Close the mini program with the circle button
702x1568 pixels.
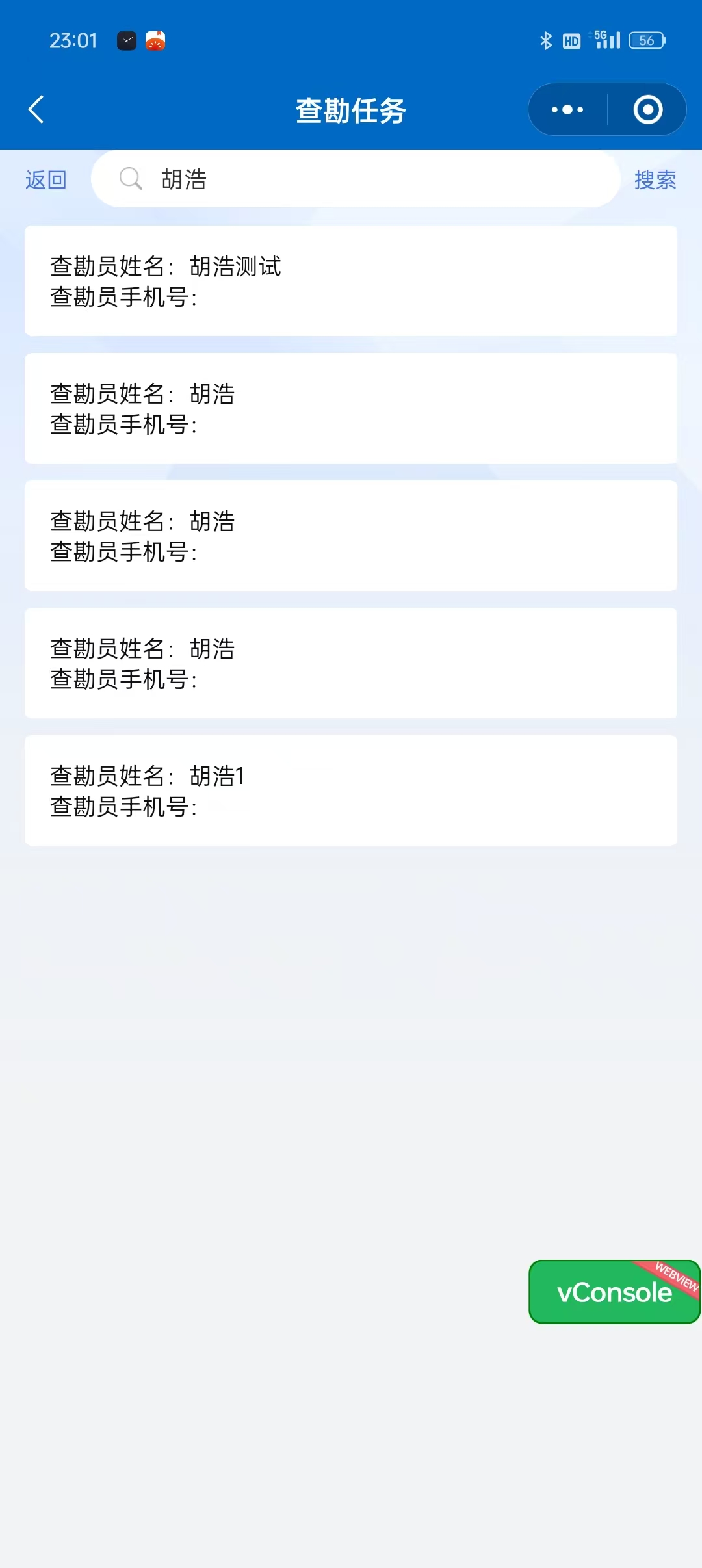coord(647,109)
